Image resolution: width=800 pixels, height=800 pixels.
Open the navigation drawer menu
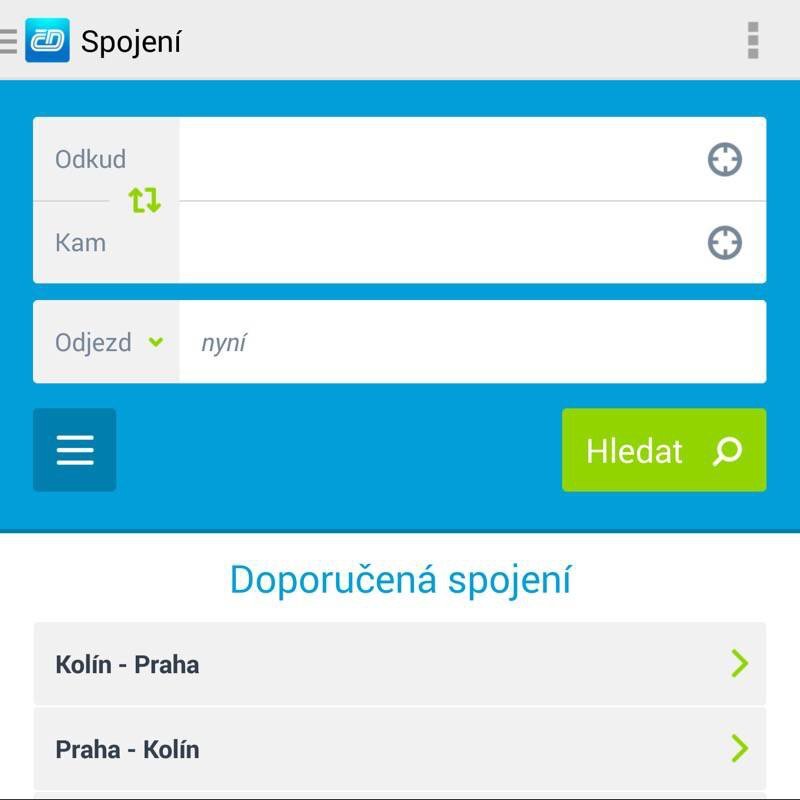click(x=9, y=41)
